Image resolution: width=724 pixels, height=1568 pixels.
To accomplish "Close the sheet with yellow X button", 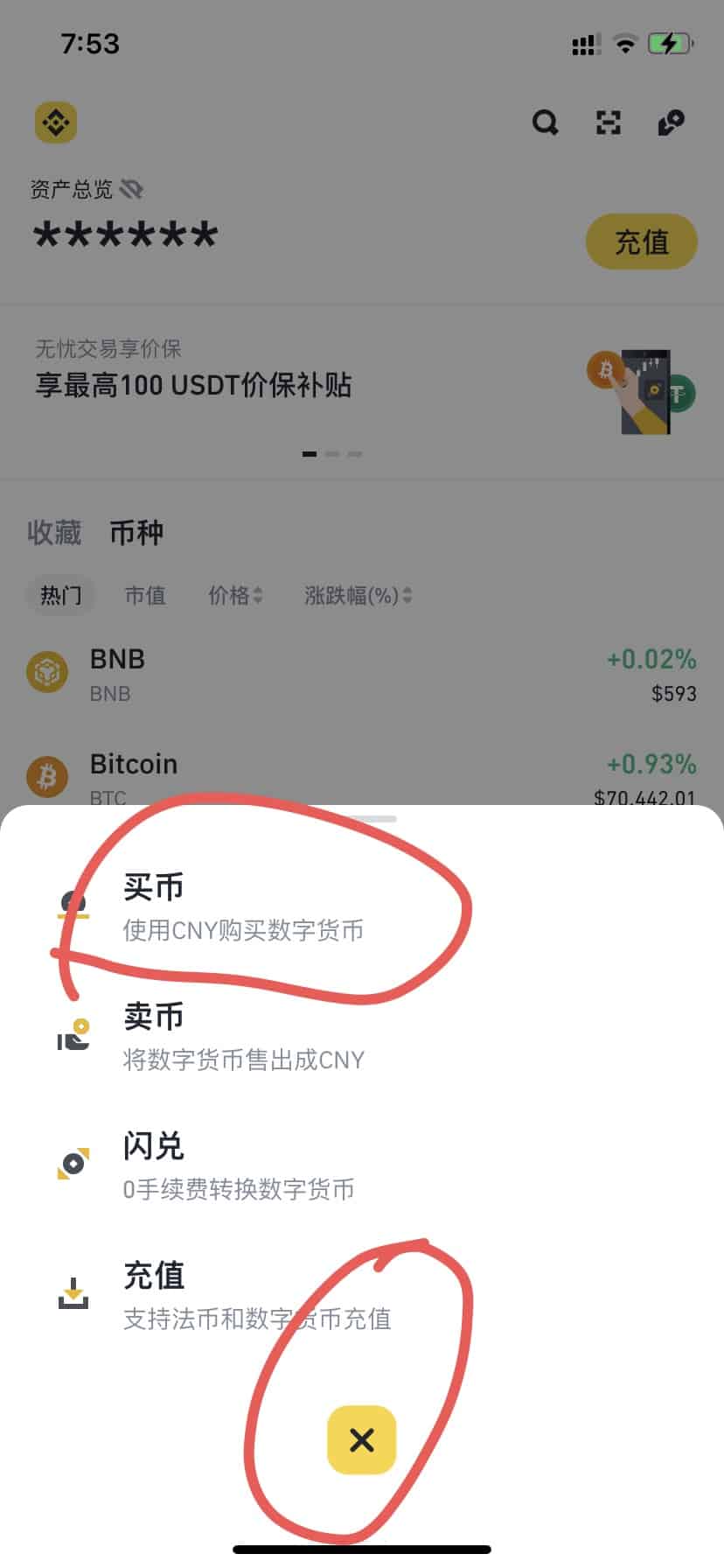I will click(x=362, y=1441).
